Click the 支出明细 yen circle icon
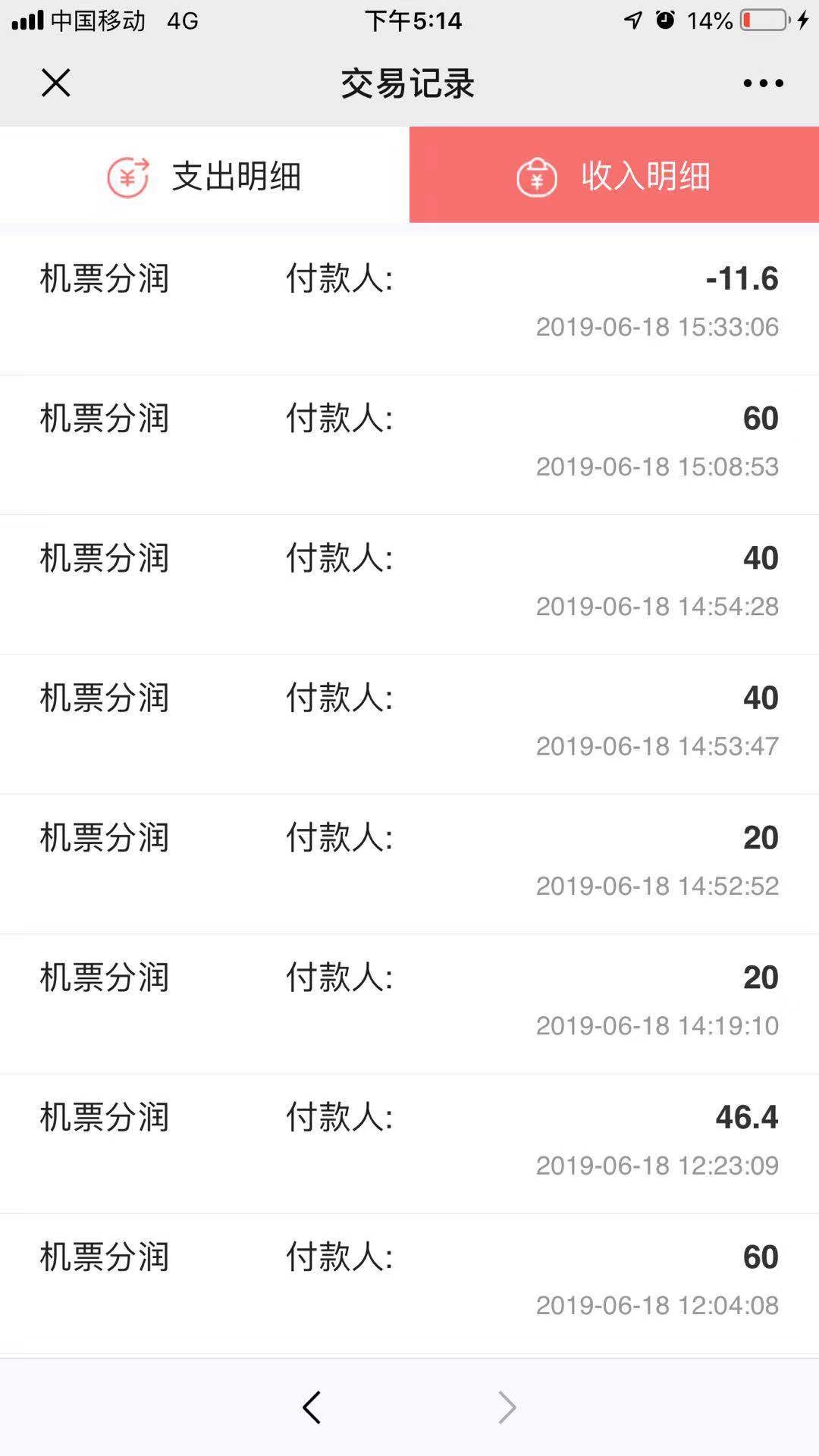The image size is (819, 1456). click(129, 176)
